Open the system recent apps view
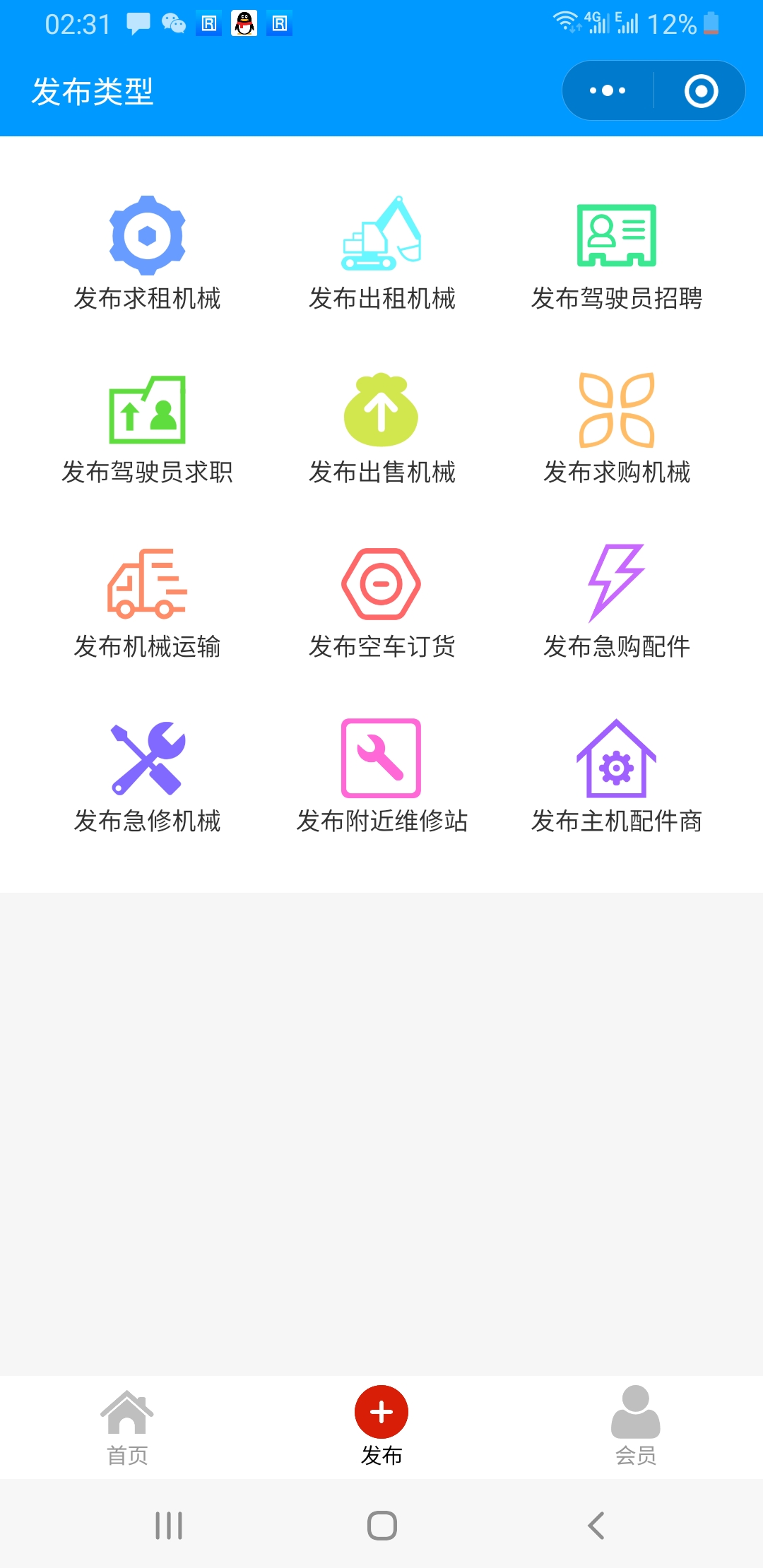Viewport: 763px width, 1568px height. 169,1526
